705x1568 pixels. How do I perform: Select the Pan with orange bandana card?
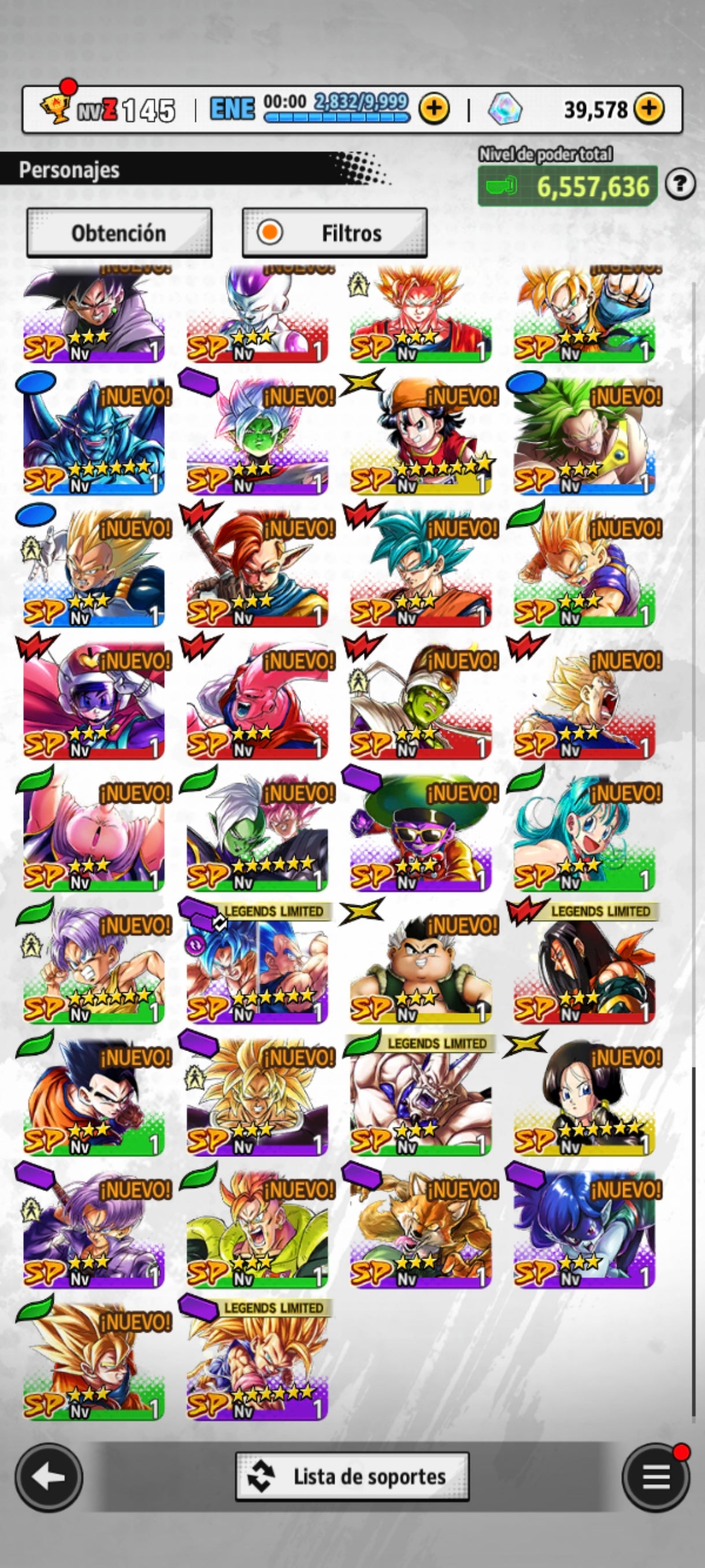click(420, 434)
